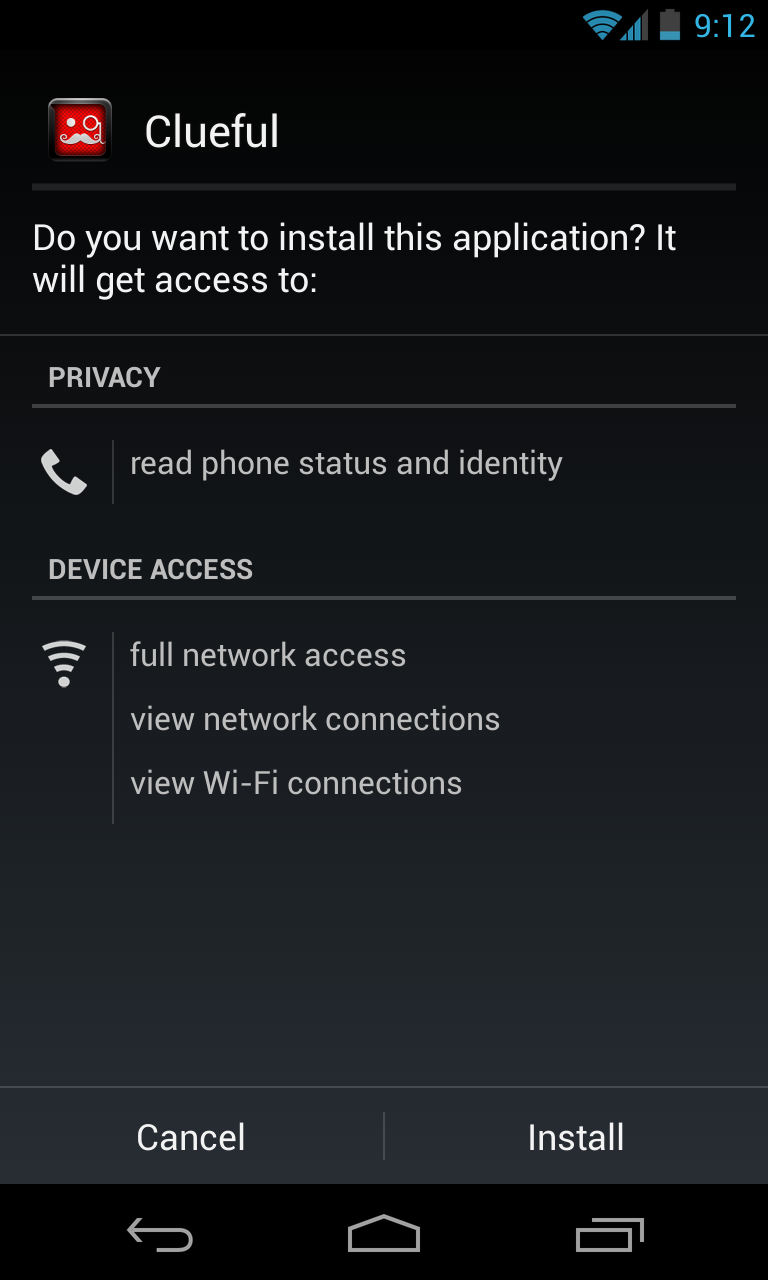Open 'view network connections' permission info

point(315,719)
